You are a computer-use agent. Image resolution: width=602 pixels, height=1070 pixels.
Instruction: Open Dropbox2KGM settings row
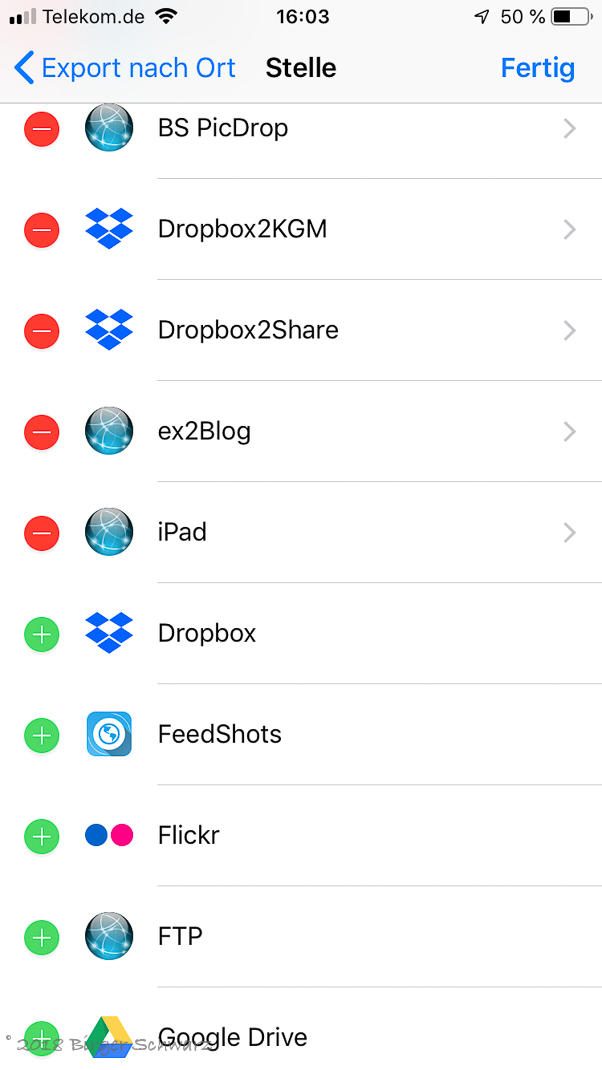click(x=350, y=230)
